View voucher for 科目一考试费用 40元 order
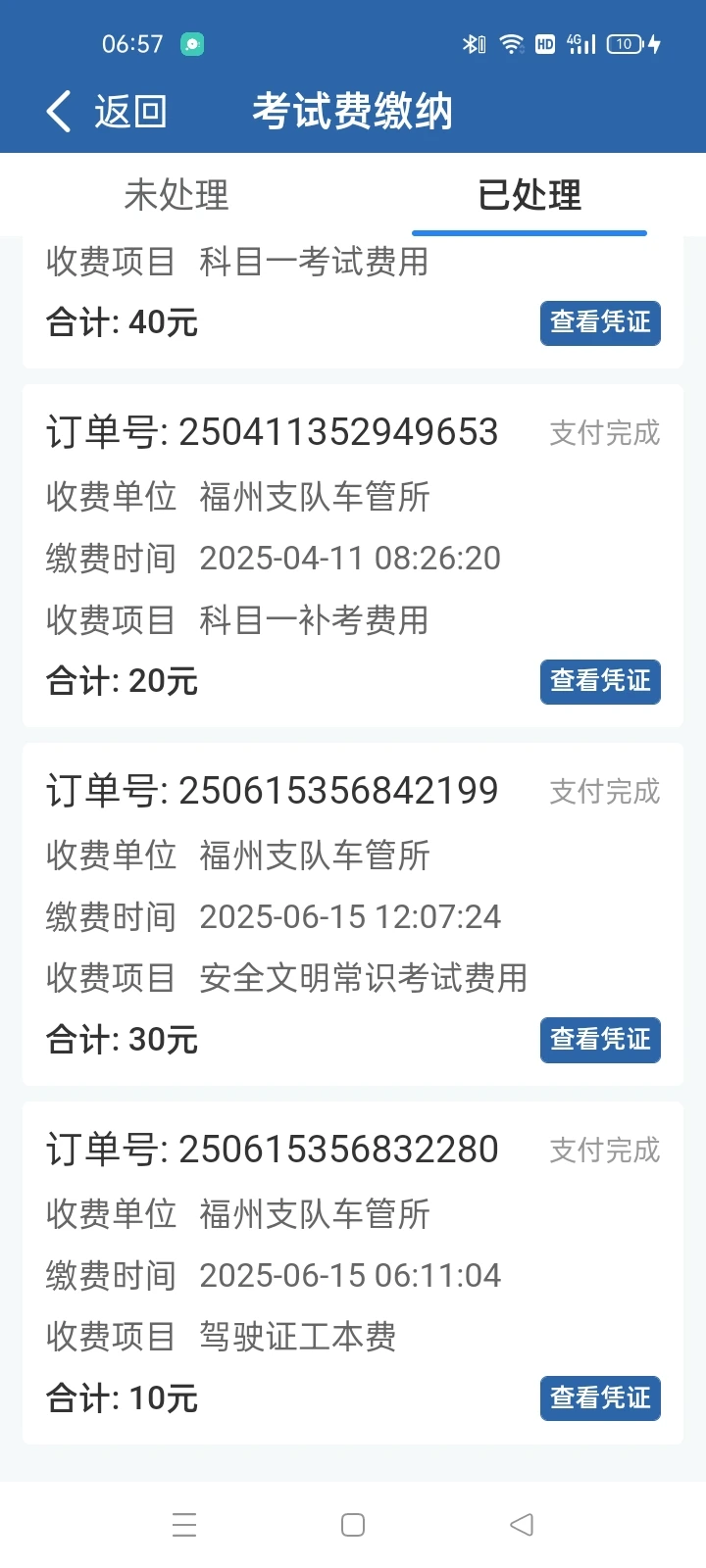The width and height of the screenshot is (706, 1568). (x=600, y=322)
